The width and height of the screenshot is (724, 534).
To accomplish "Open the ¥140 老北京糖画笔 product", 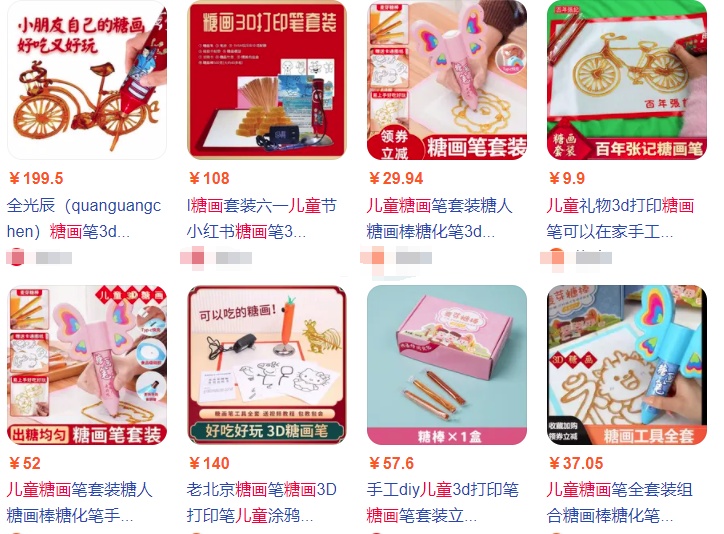I will pyautogui.click(x=267, y=365).
